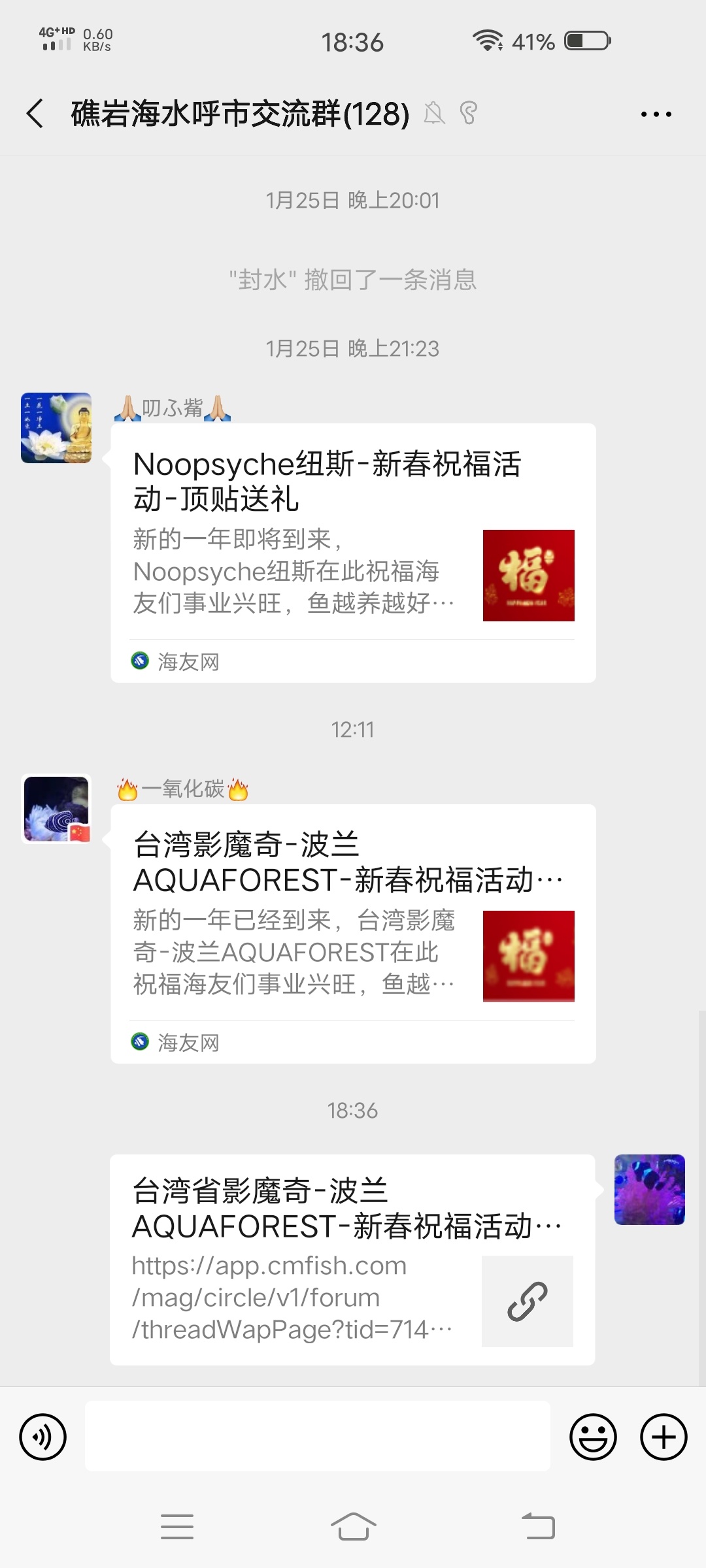Open my own avatar profile
The image size is (706, 1568).
point(649,1189)
